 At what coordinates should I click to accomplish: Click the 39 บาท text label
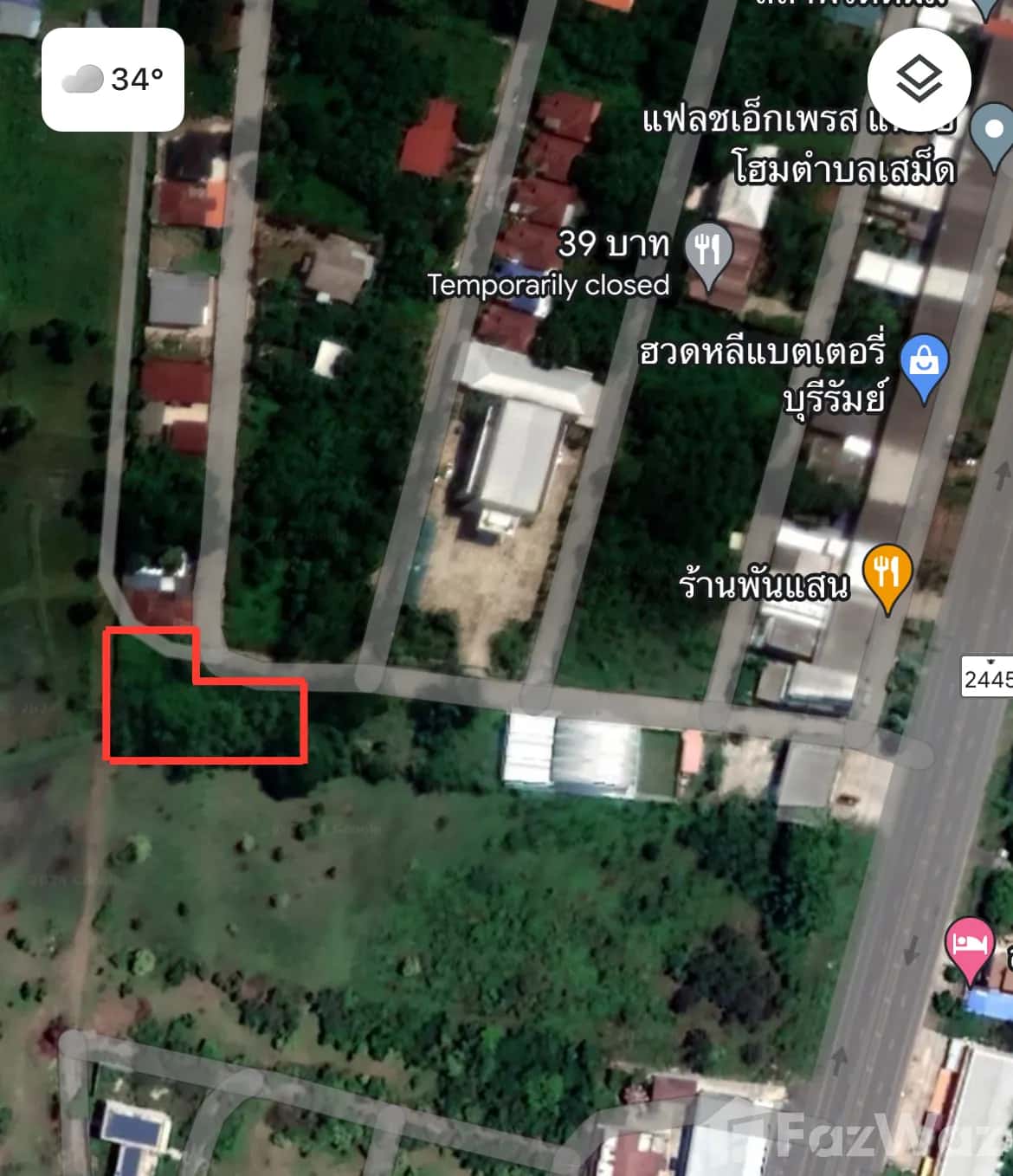(x=610, y=245)
